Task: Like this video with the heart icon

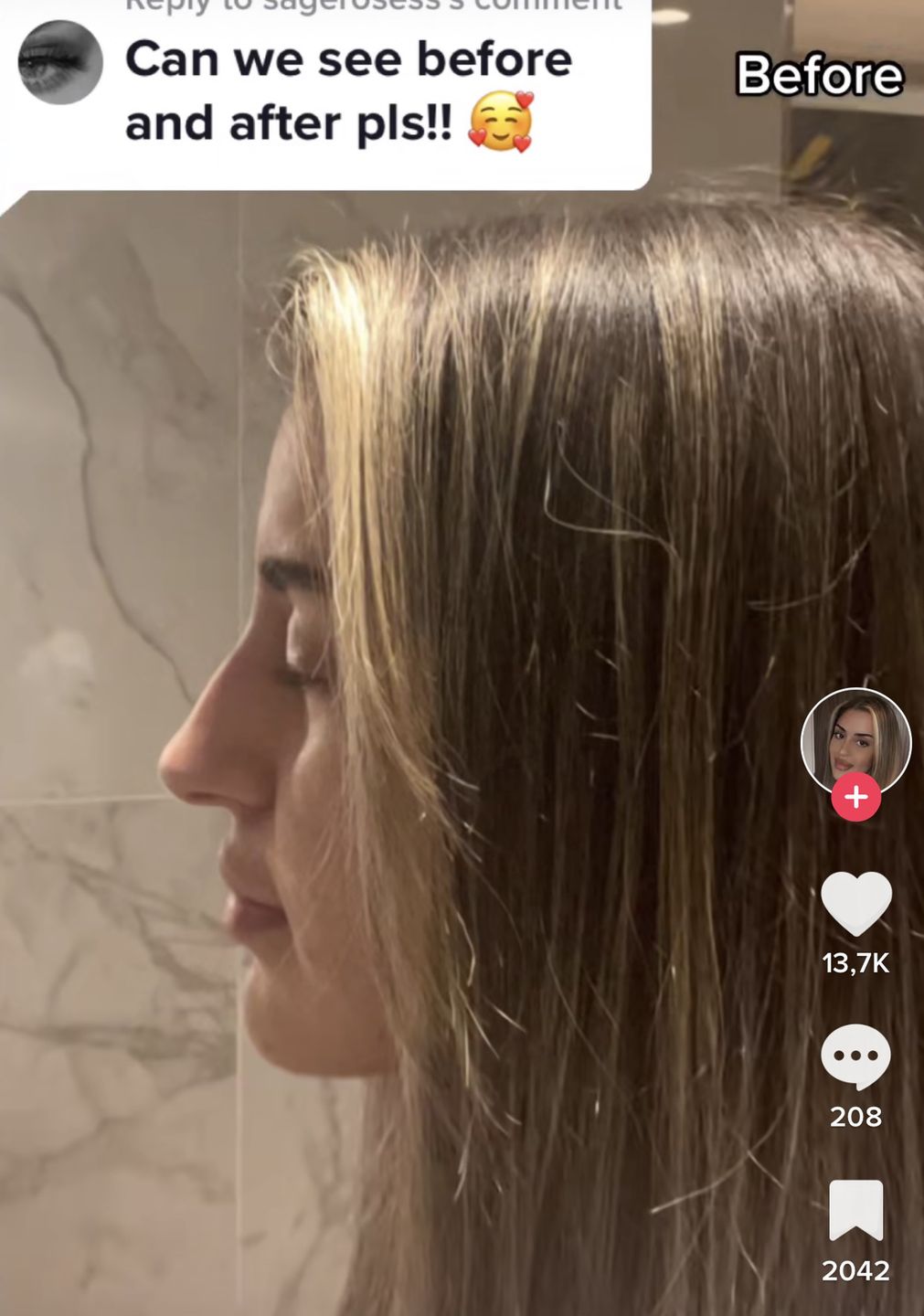Action: [x=855, y=903]
